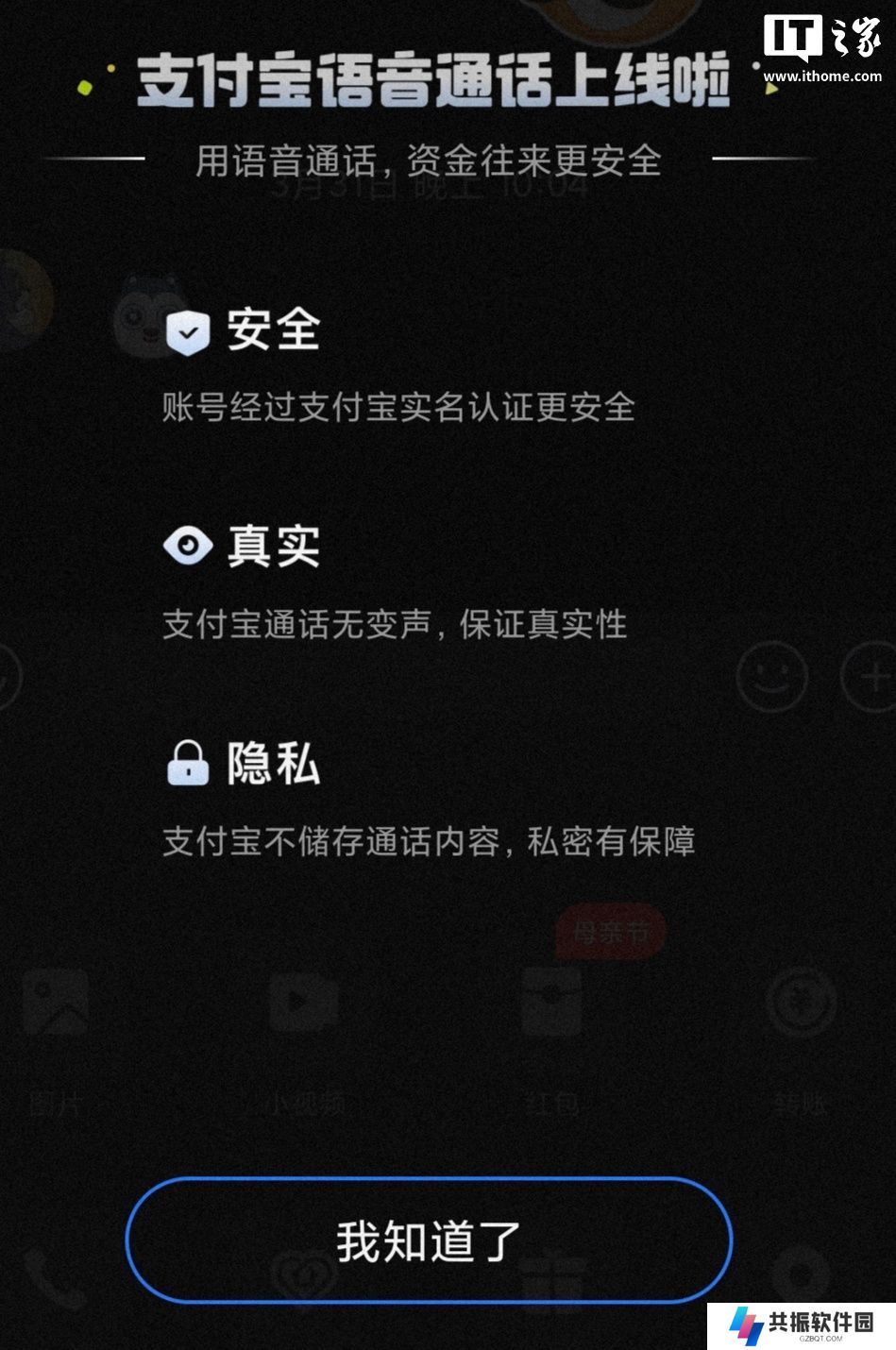Tap the 我知道了 button
The height and width of the screenshot is (1350, 896).
click(x=430, y=1240)
